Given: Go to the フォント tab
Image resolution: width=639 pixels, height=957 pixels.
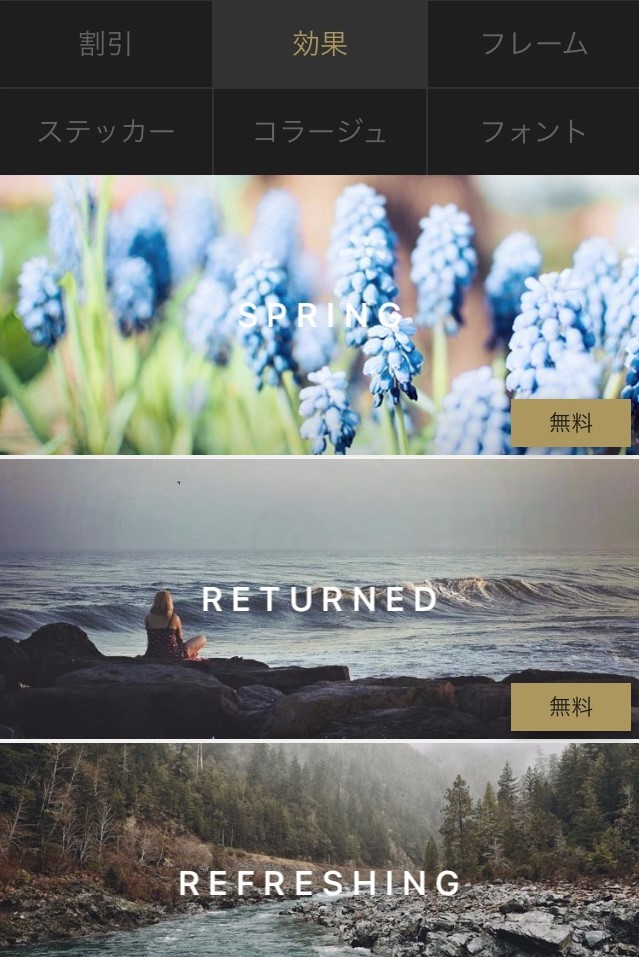Looking at the screenshot, I should [x=533, y=131].
